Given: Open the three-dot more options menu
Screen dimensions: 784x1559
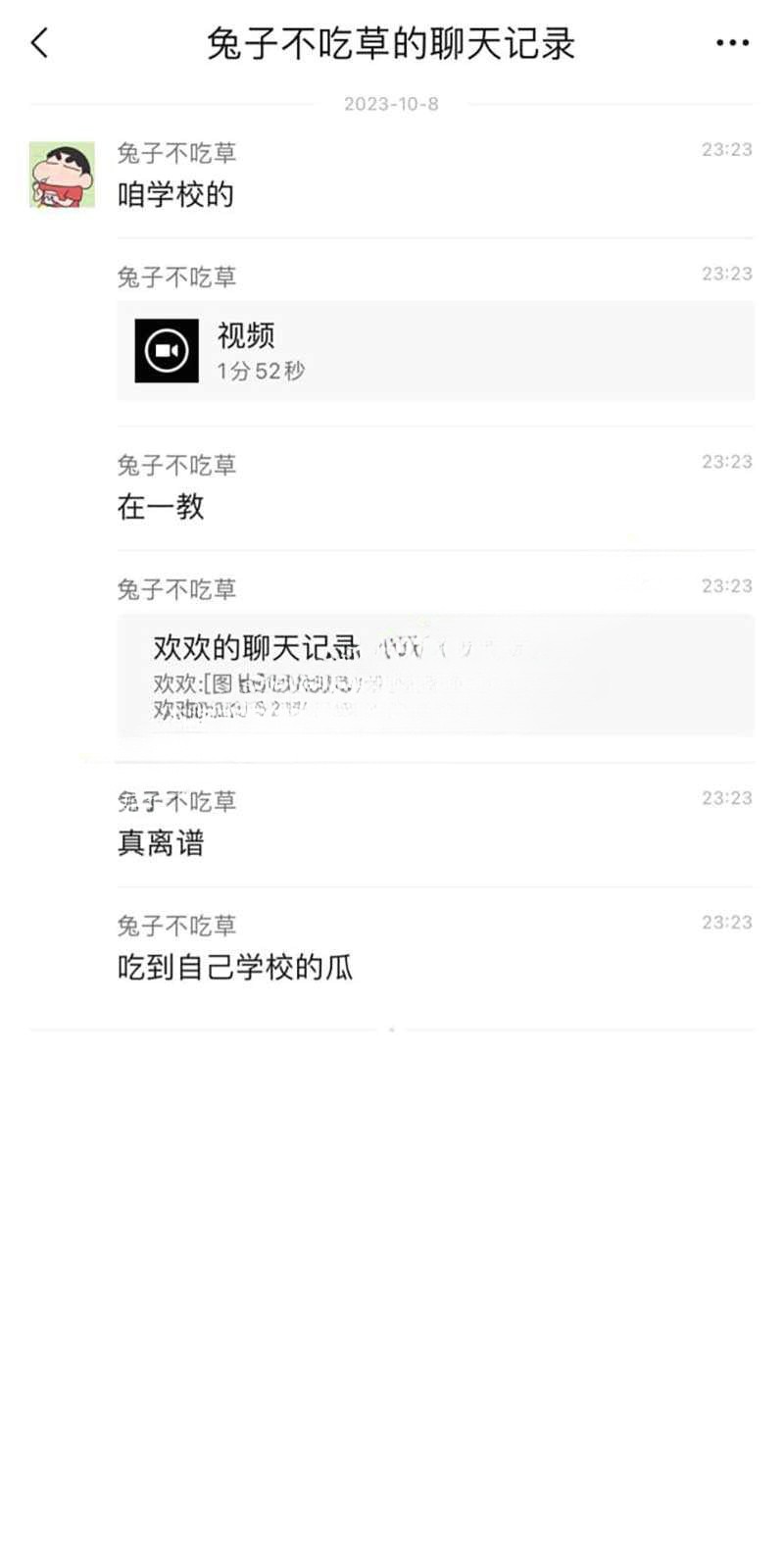Looking at the screenshot, I should [x=732, y=43].
